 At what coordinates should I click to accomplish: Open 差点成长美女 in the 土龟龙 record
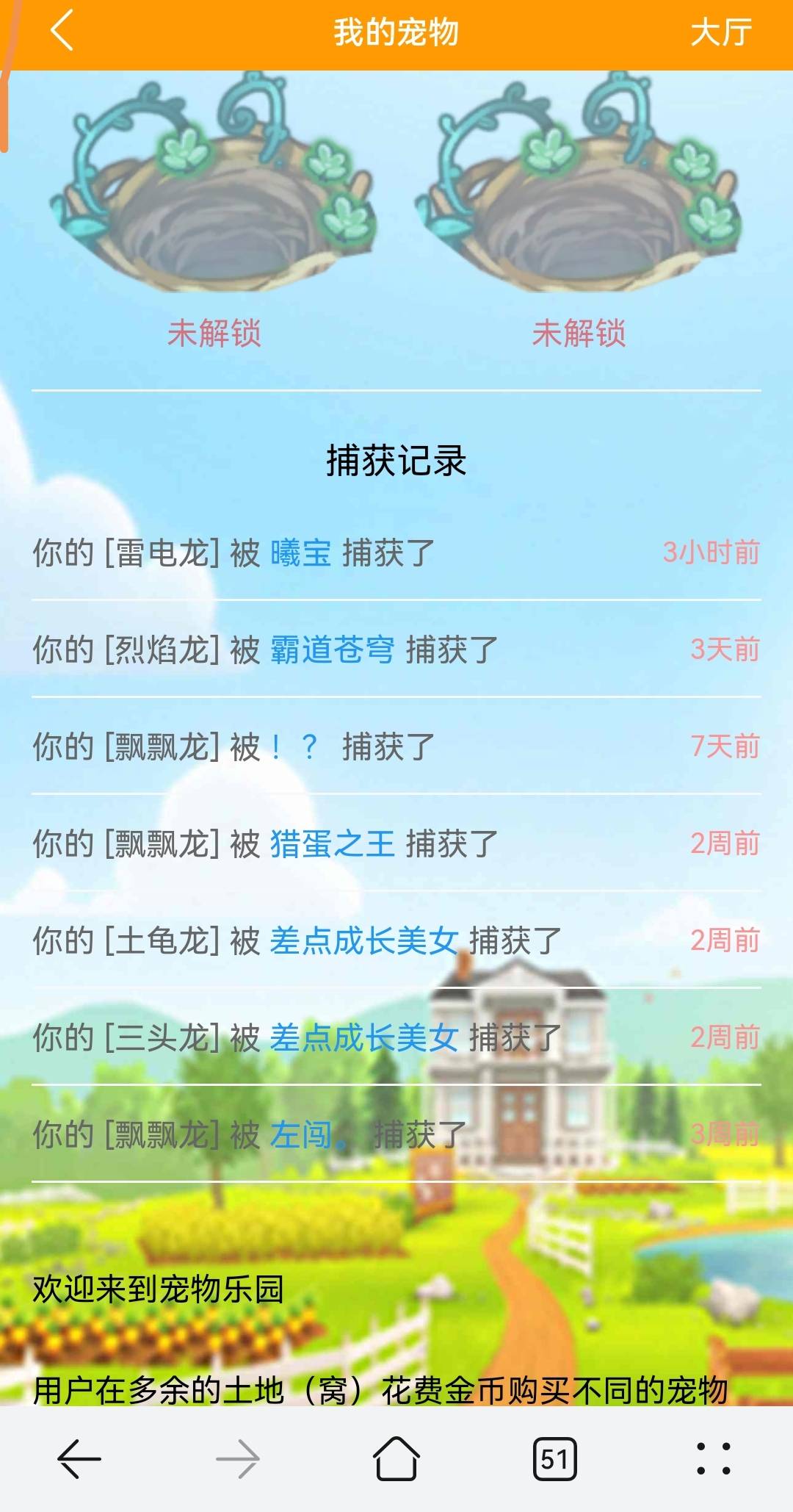click(x=363, y=940)
